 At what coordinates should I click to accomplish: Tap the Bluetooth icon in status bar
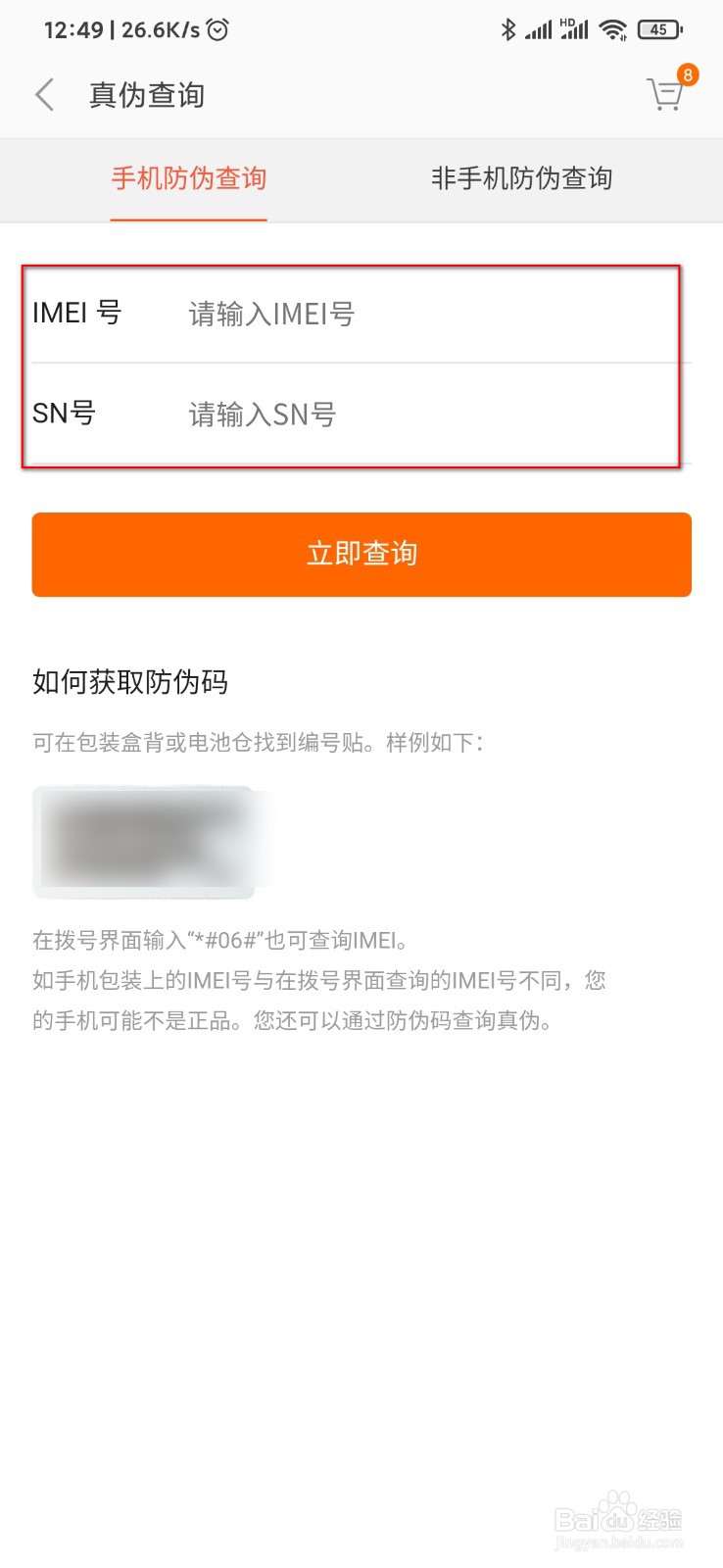[509, 30]
